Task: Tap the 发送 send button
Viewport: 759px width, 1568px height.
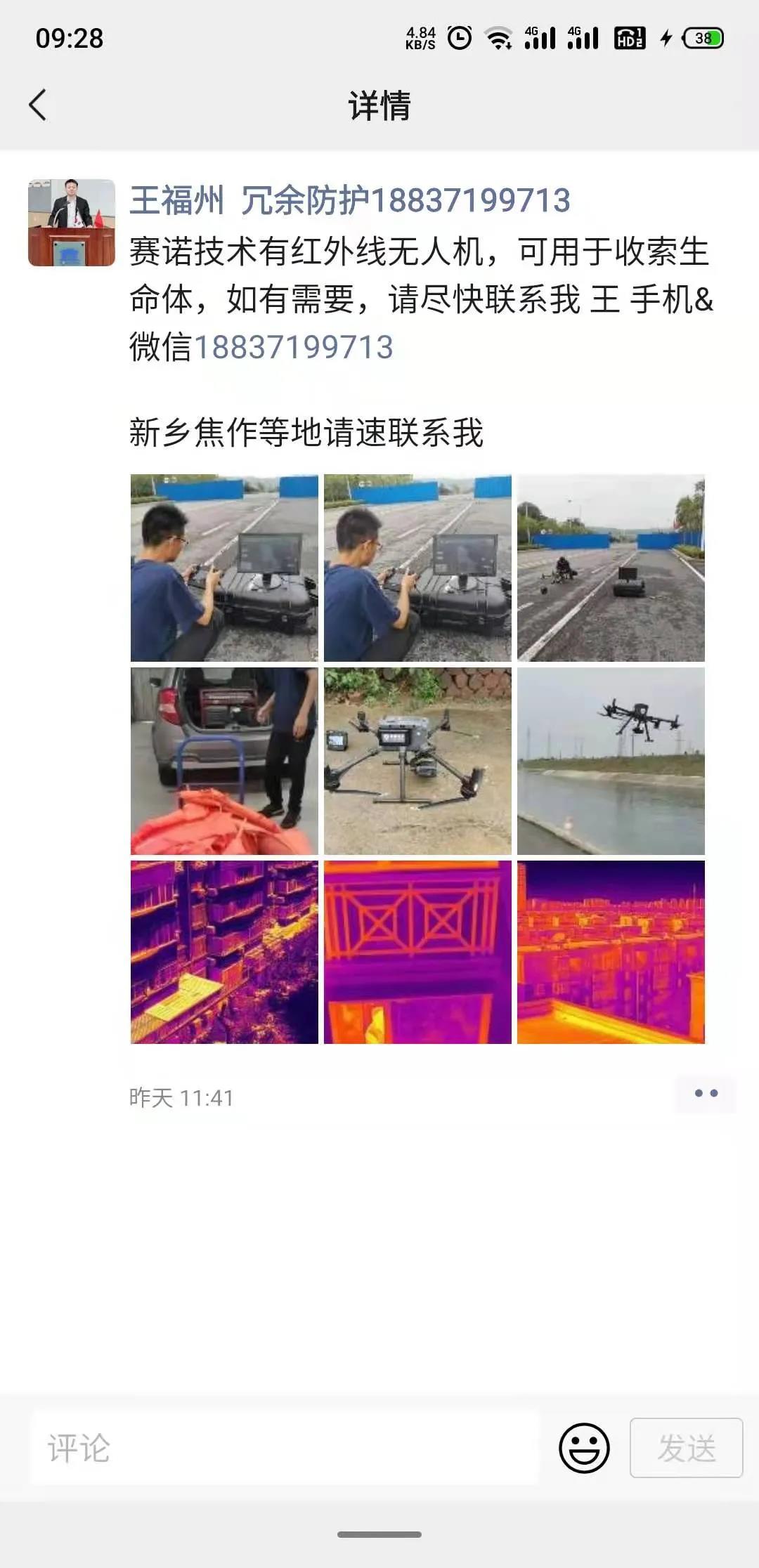Action: point(686,1448)
